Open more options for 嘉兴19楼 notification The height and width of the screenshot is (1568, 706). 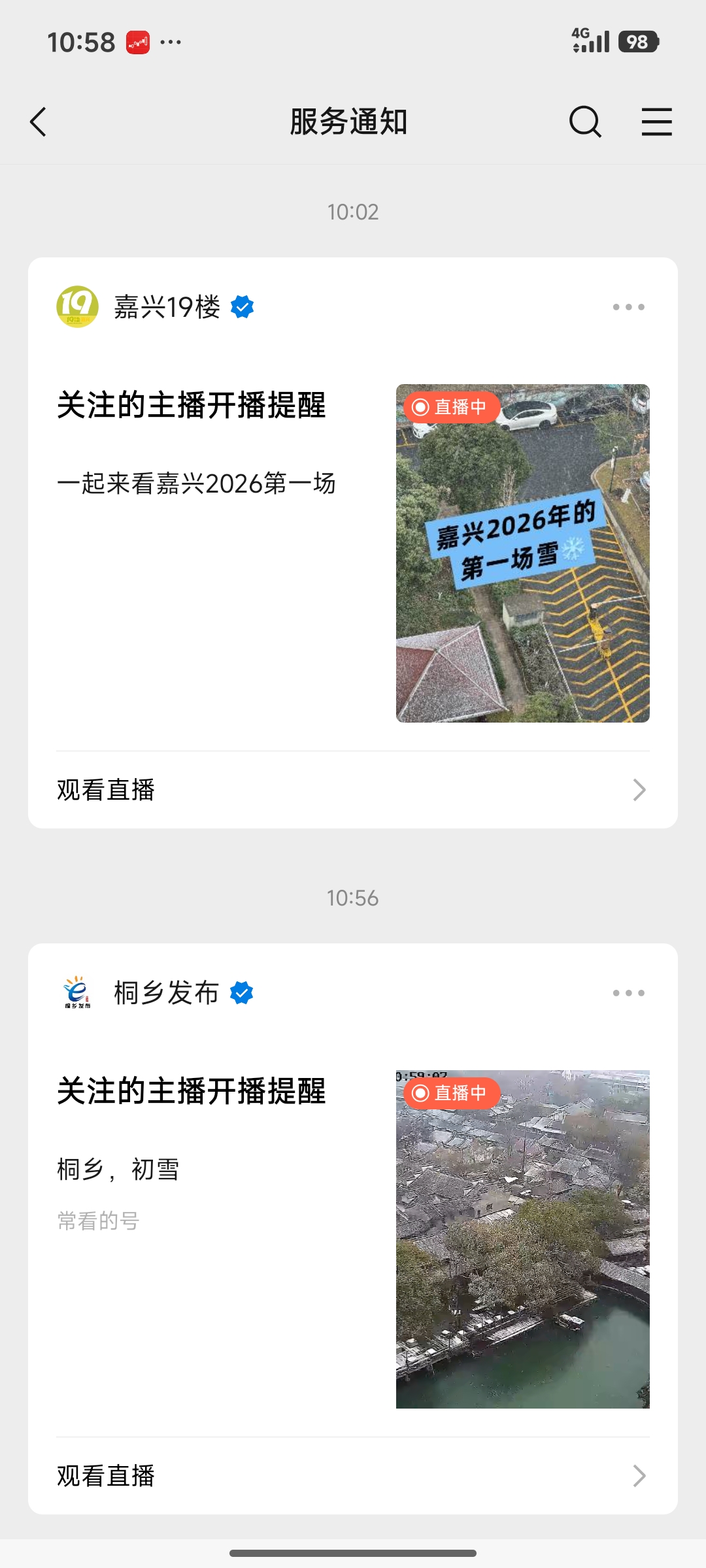coord(628,307)
